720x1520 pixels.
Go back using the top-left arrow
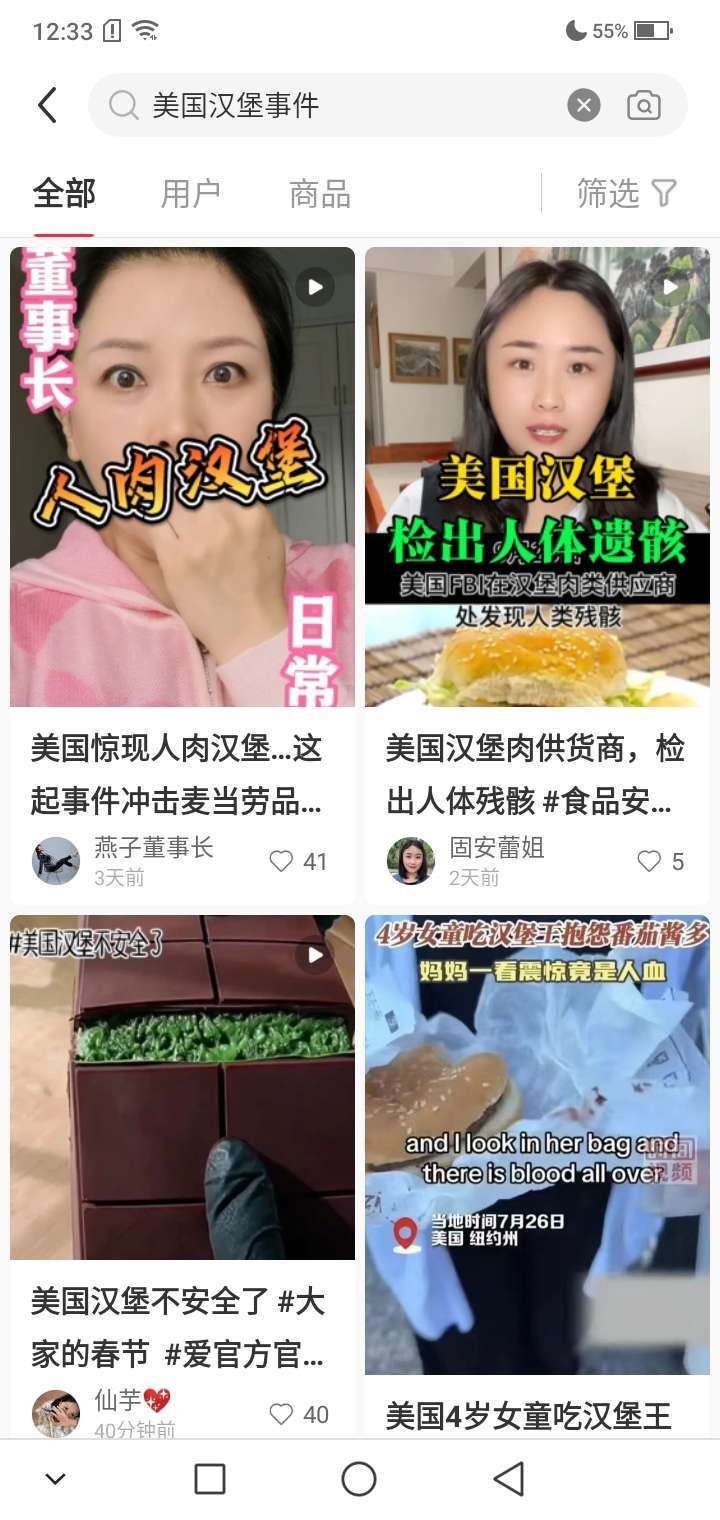(47, 105)
